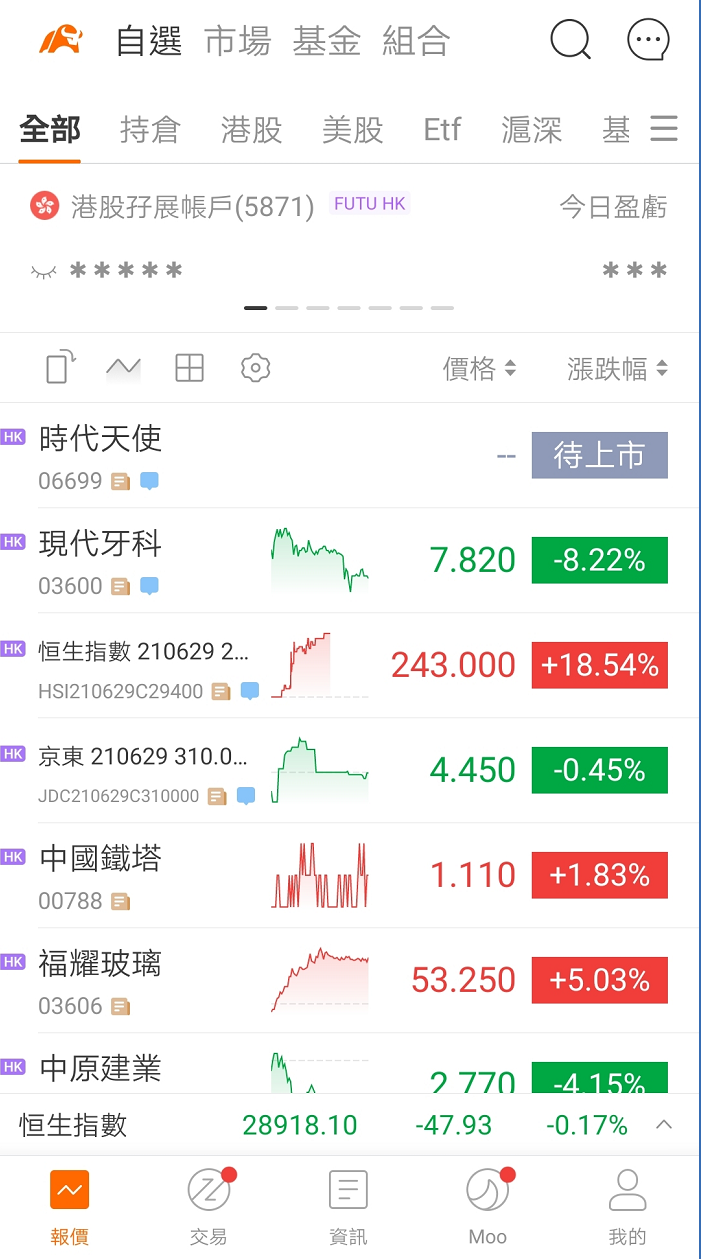Open the search magnifier icon

571,41
